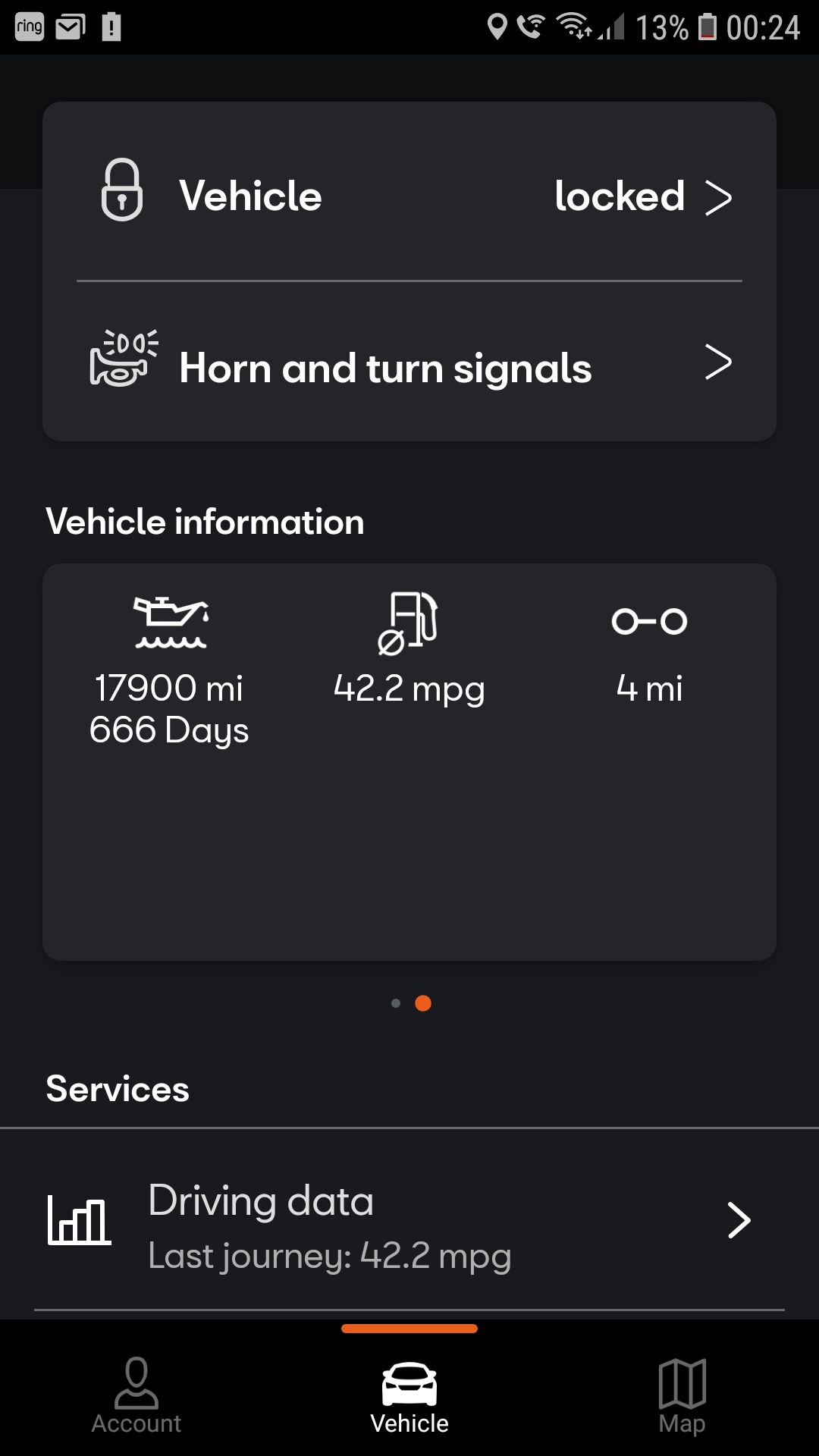Open the Vehicle locked status row
The image size is (819, 1456).
point(409,196)
